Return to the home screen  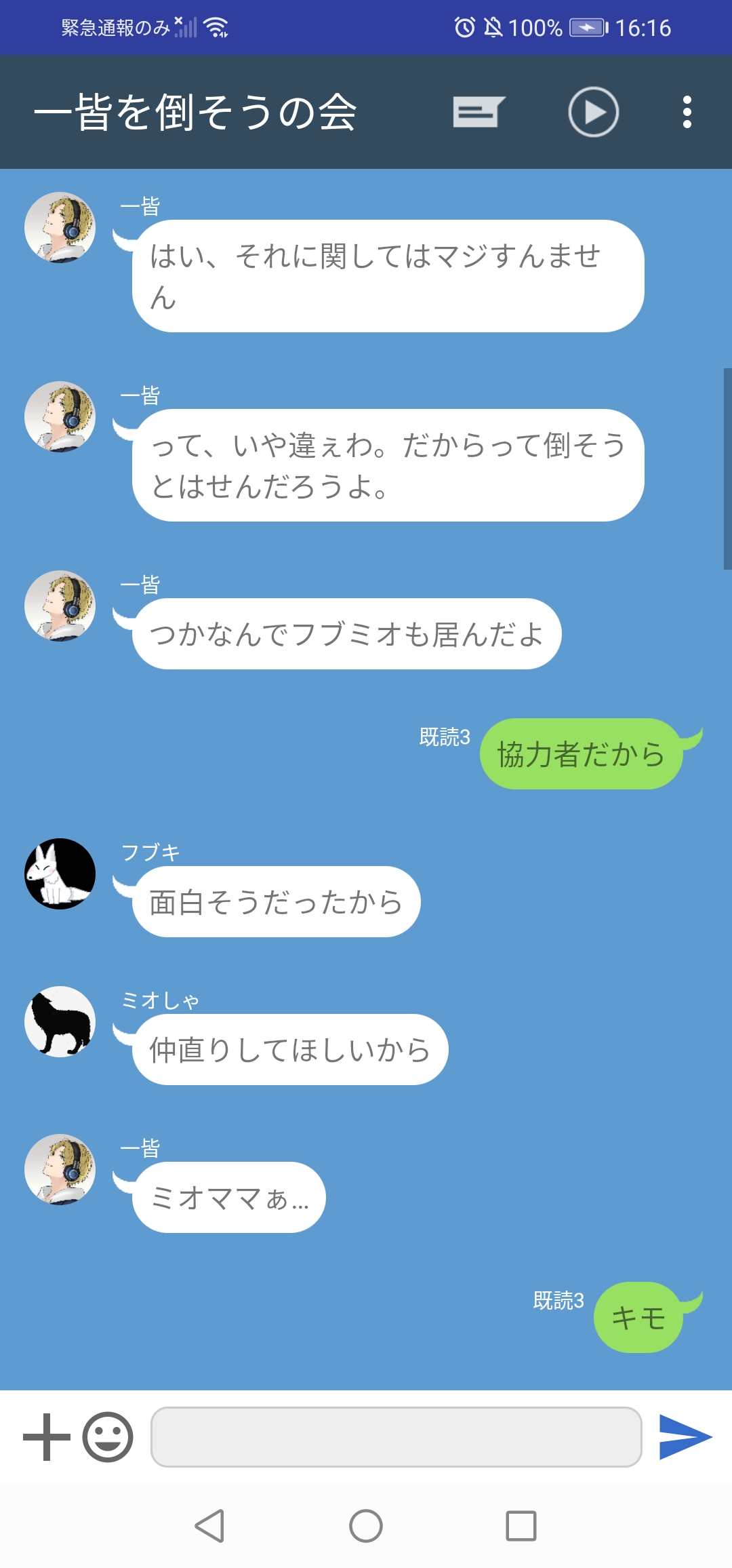(366, 1526)
